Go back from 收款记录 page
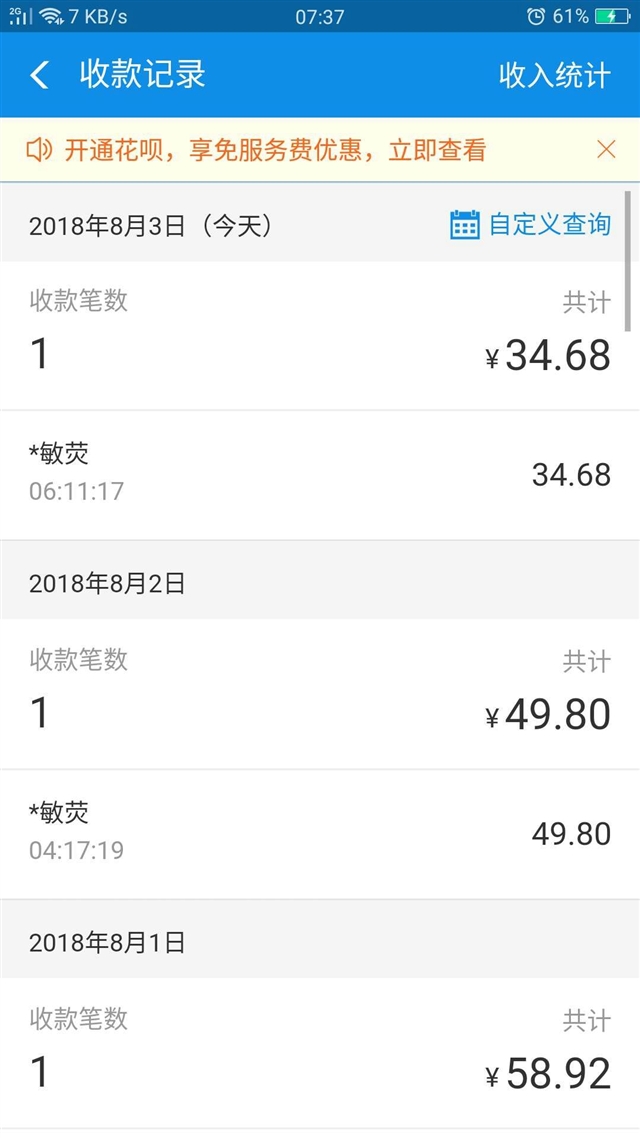This screenshot has height=1138, width=640. [40, 75]
